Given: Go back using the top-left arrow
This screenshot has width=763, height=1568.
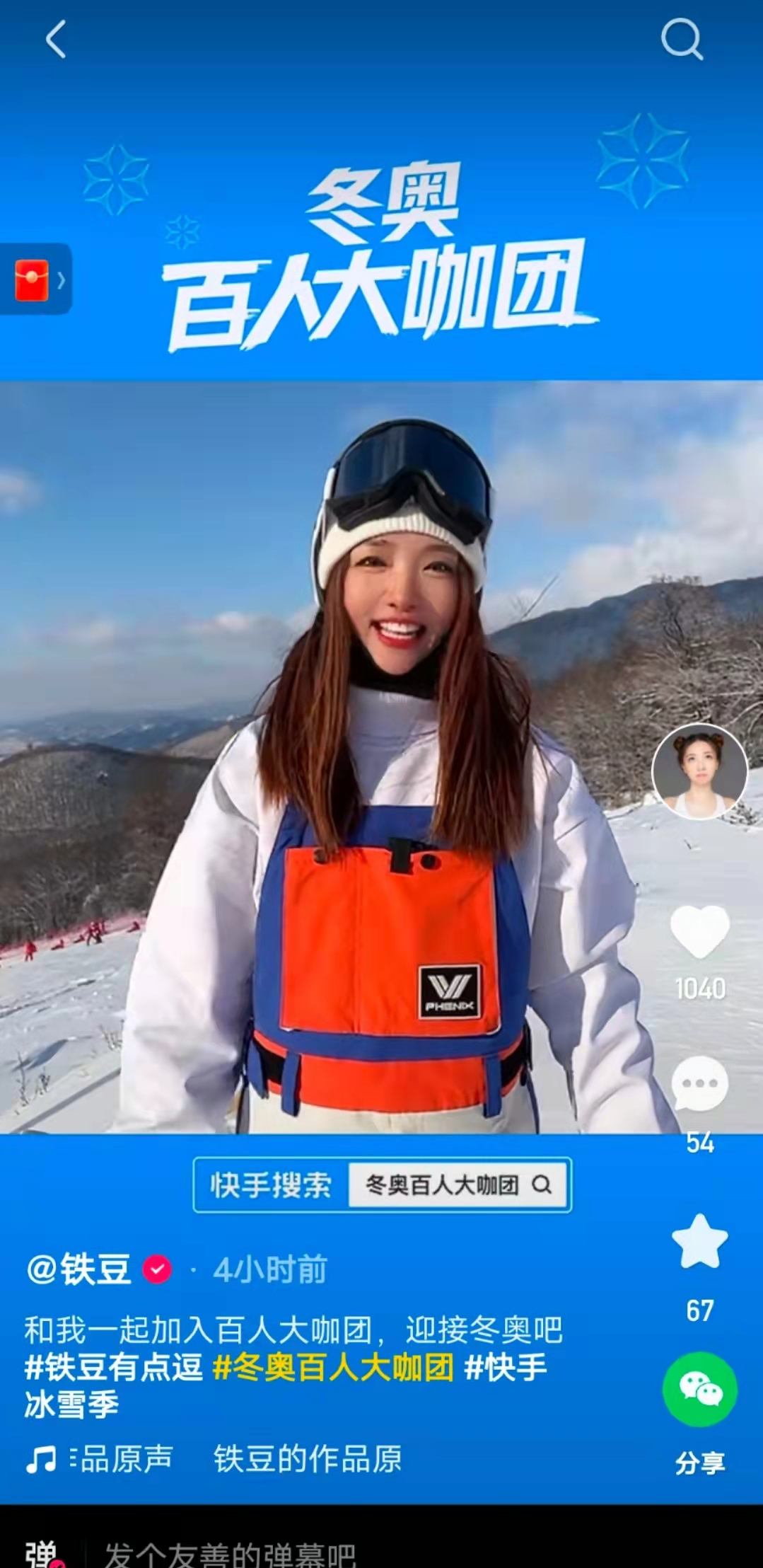Looking at the screenshot, I should tap(56, 39).
